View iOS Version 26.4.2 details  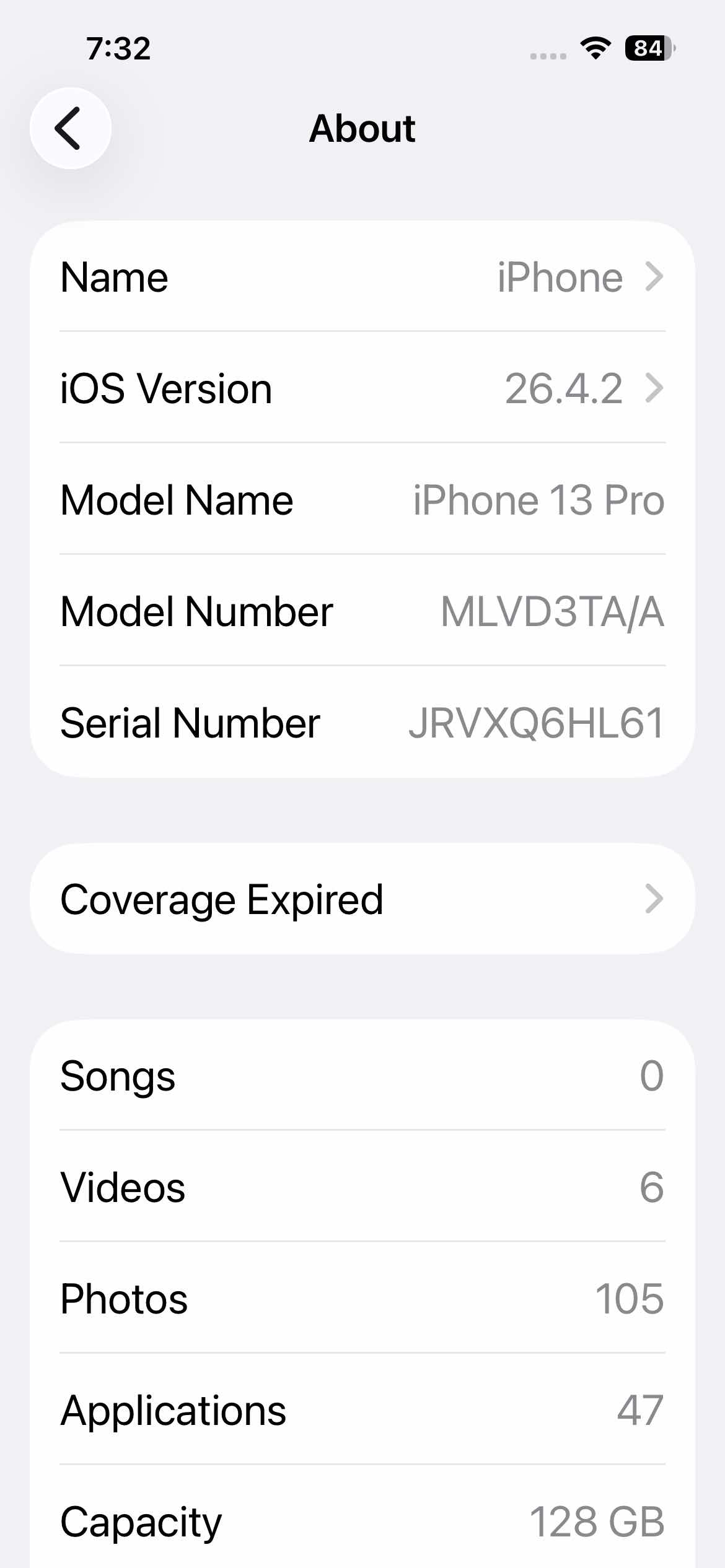pos(362,388)
